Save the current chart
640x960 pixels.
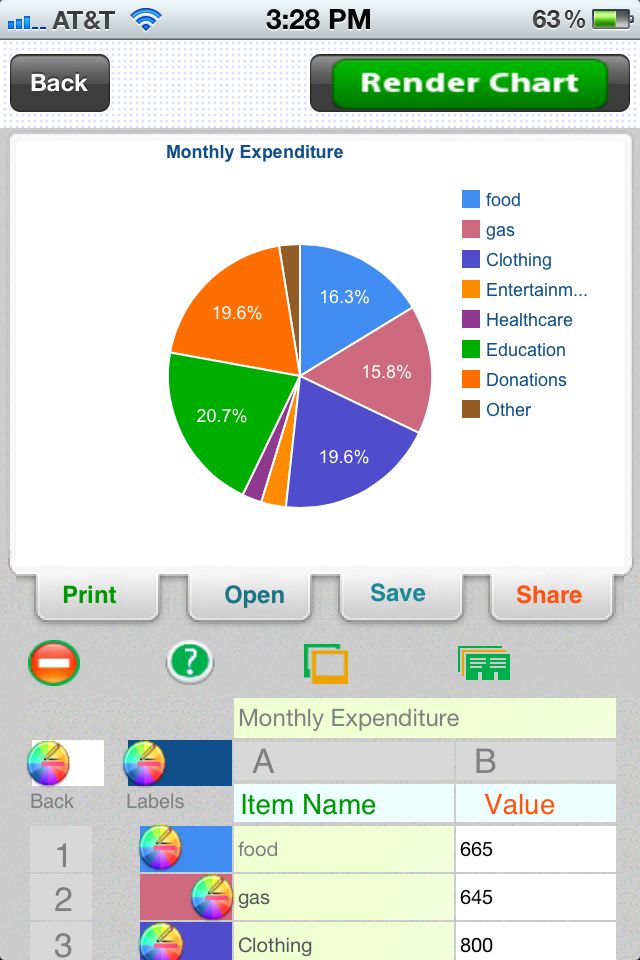[x=398, y=593]
